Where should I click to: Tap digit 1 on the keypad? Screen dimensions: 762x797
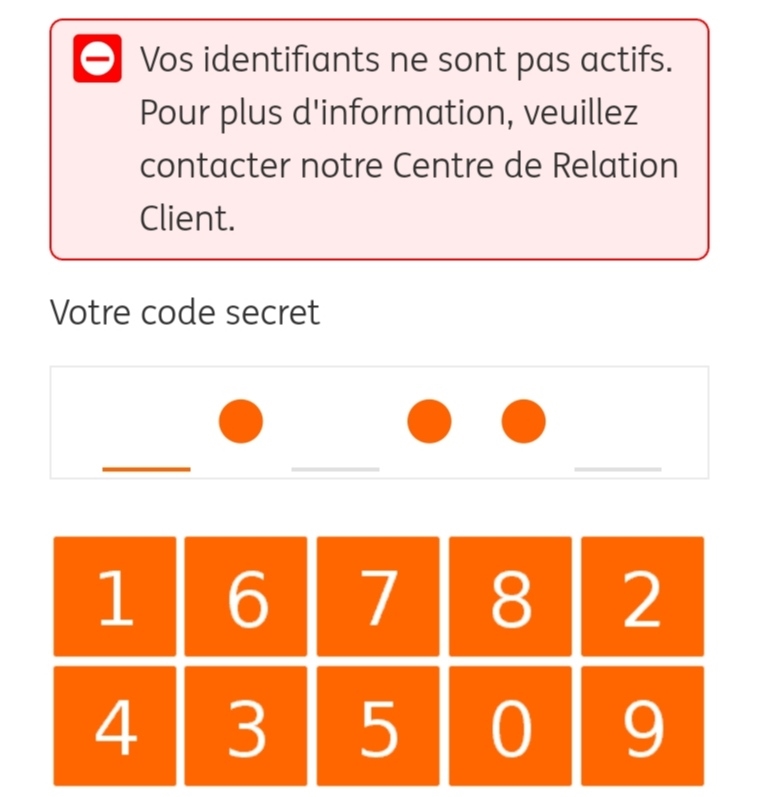[x=114, y=597]
